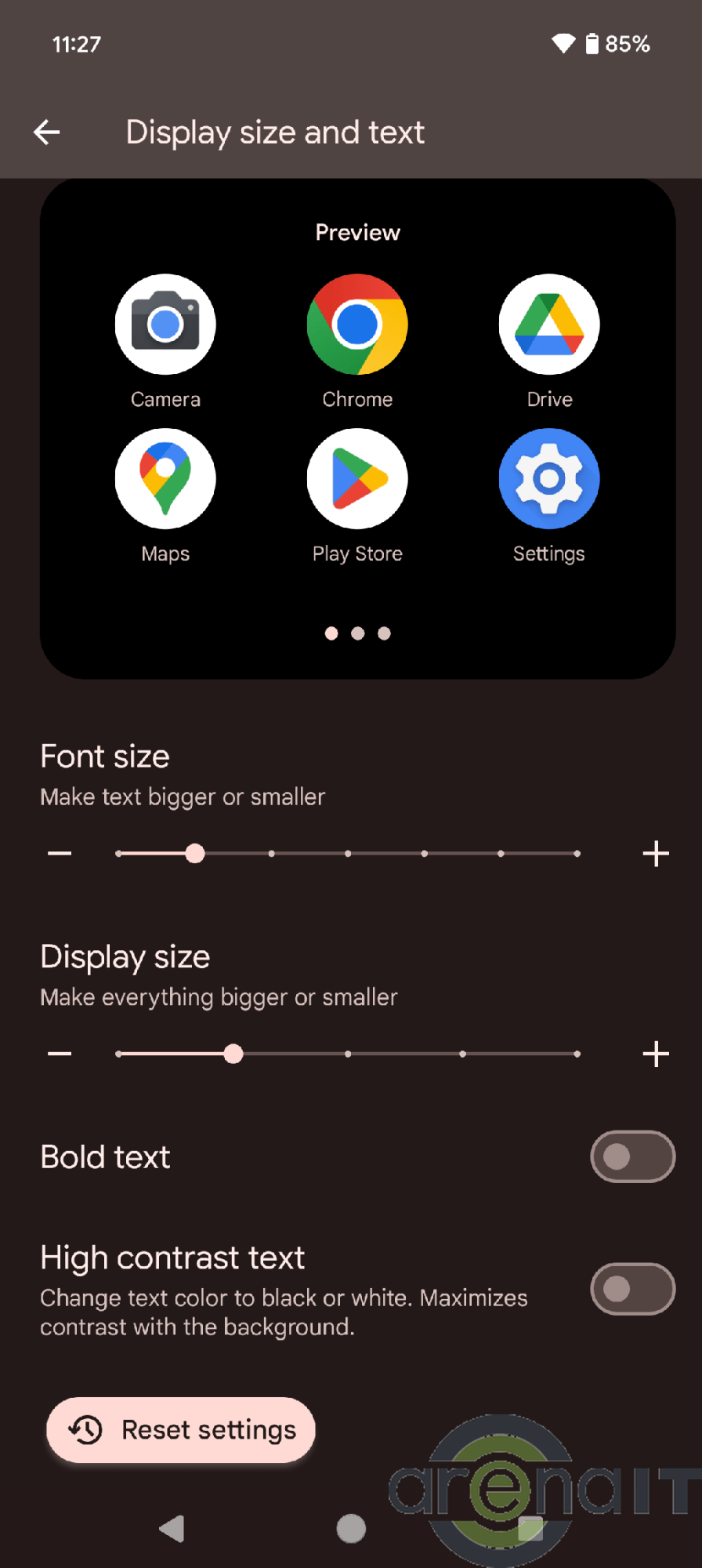Tap the preview page indicator dots

(x=357, y=633)
